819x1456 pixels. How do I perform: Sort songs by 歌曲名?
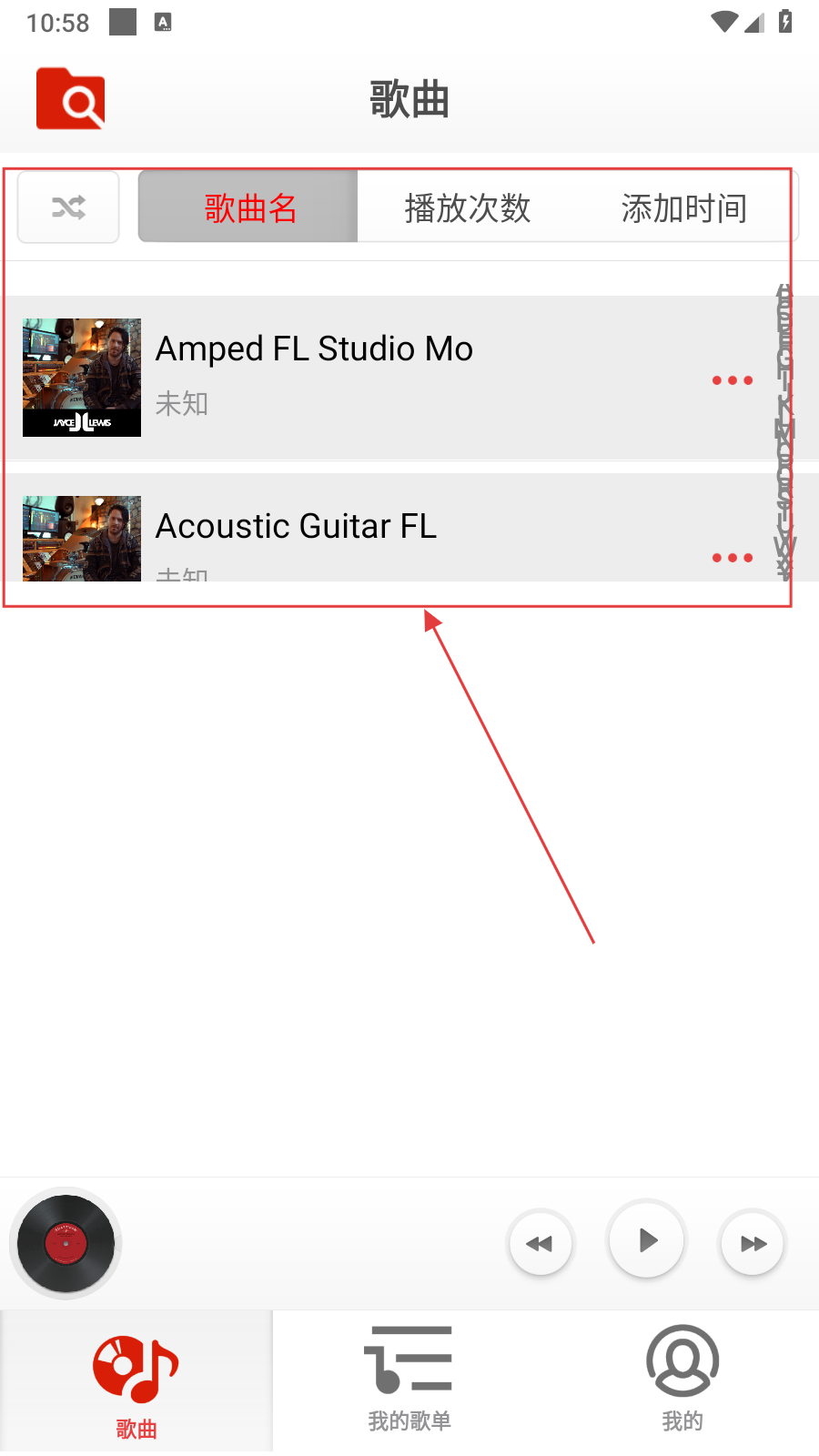249,207
